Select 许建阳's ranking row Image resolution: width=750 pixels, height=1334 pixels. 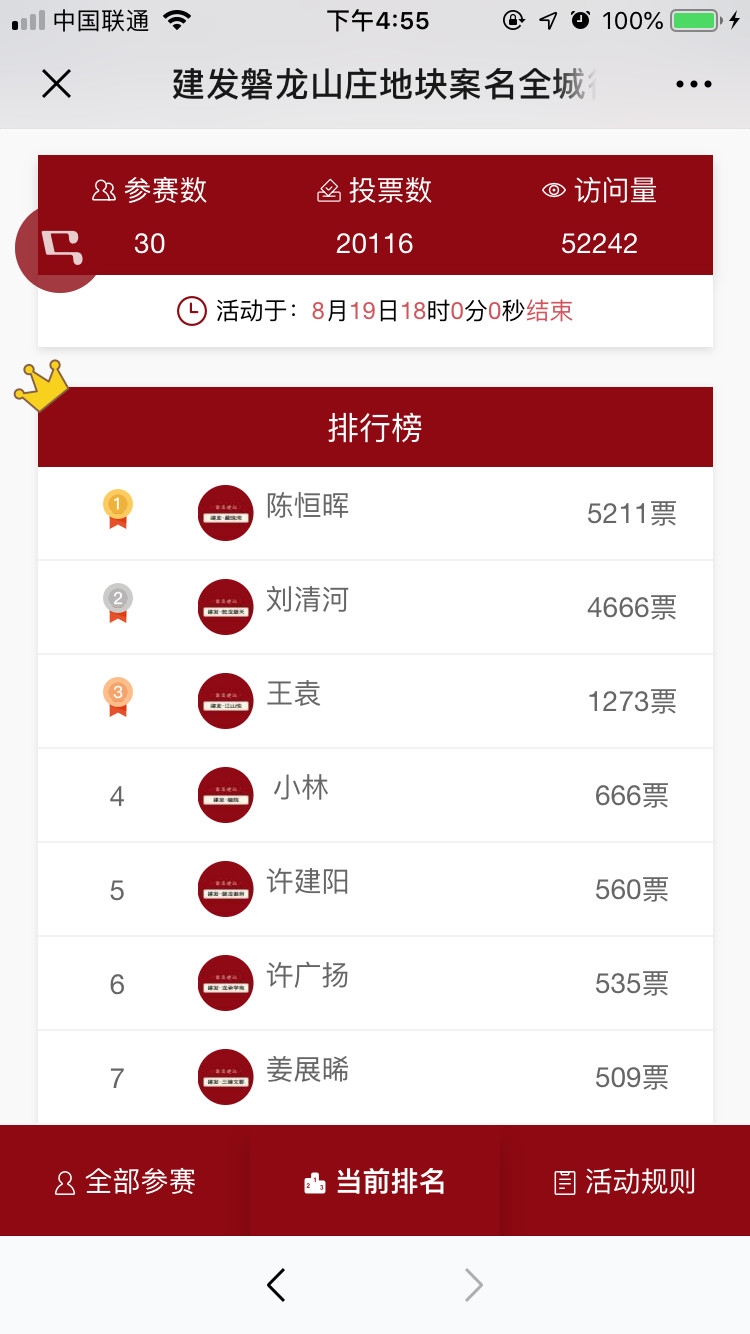[375, 889]
